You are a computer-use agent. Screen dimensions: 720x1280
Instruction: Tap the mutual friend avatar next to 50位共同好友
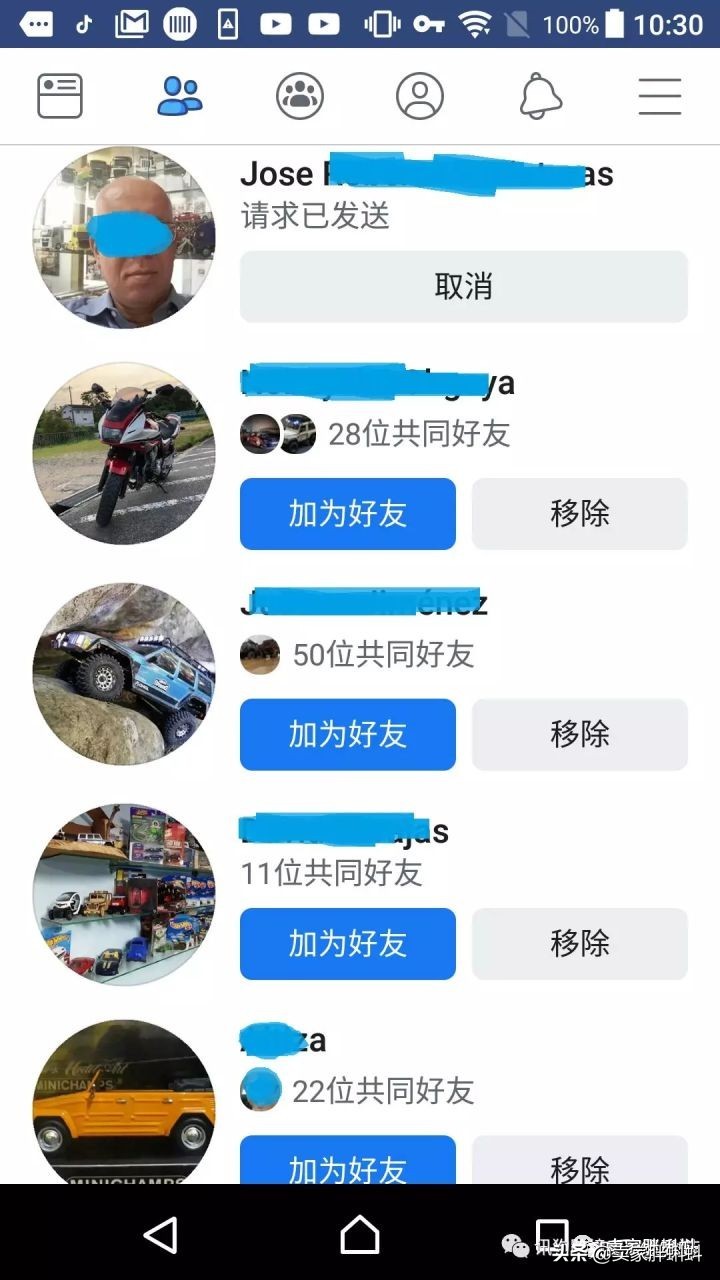(259, 655)
